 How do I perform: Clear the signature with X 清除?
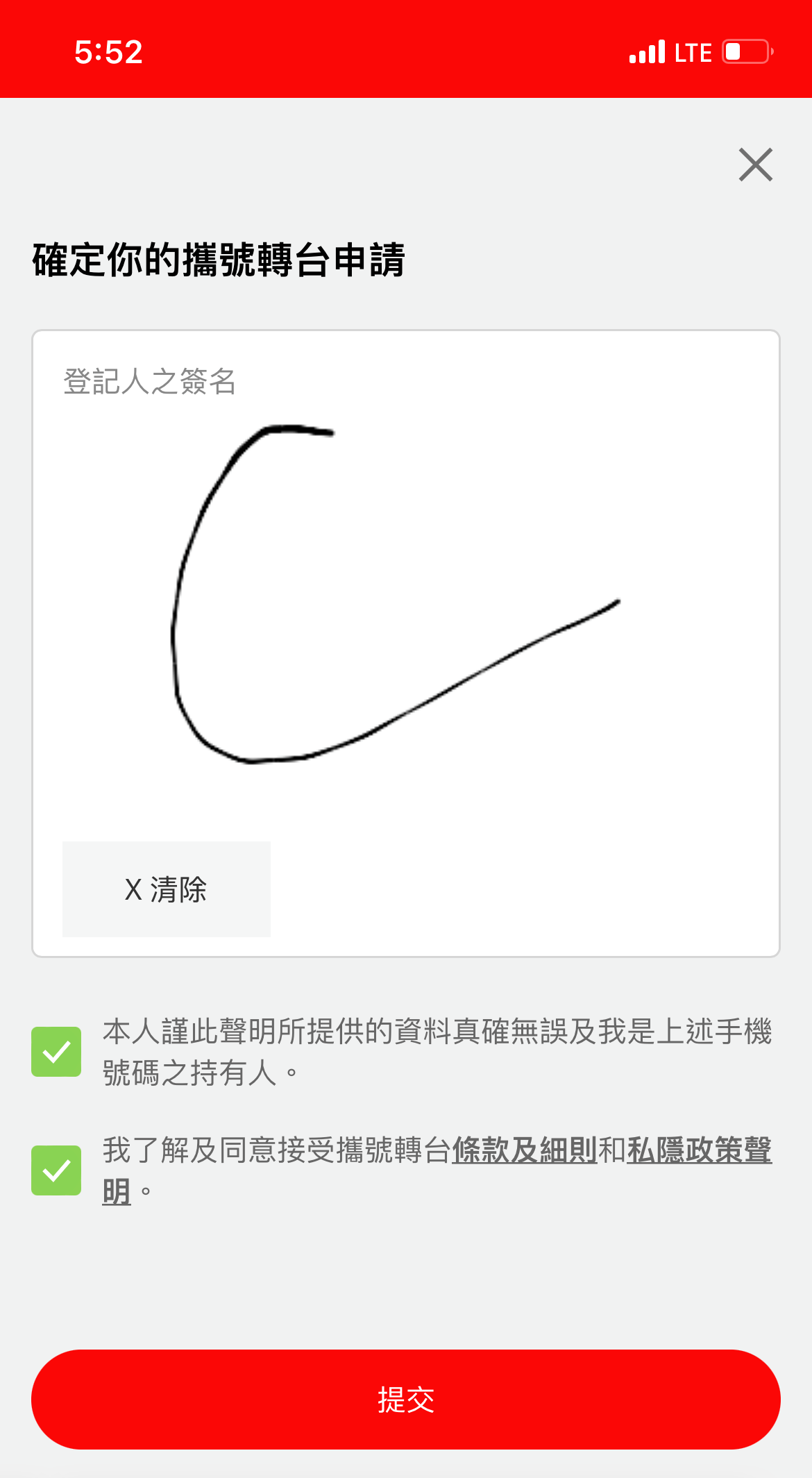(167, 889)
